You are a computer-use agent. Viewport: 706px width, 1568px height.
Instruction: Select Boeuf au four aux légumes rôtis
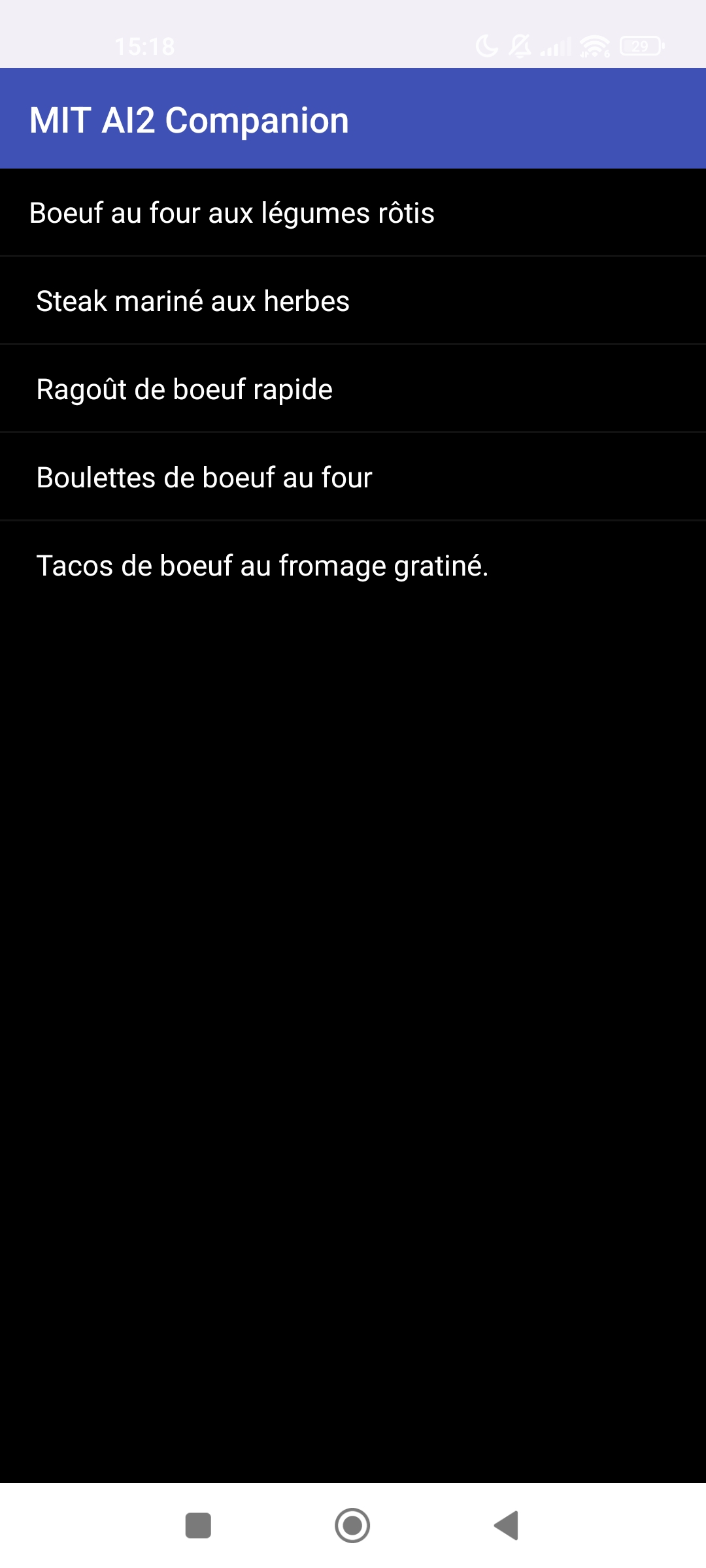[353, 212]
